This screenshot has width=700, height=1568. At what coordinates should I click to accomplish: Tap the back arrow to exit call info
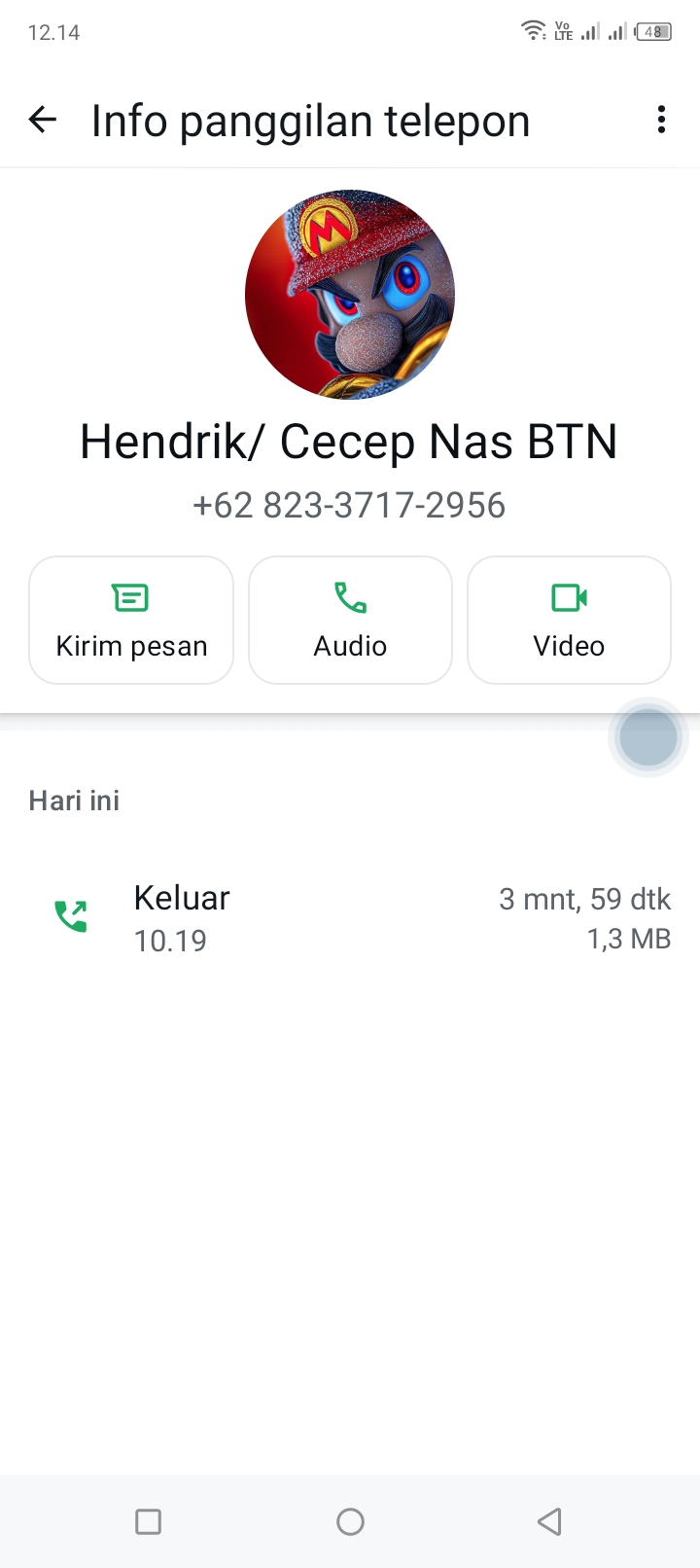[x=42, y=119]
